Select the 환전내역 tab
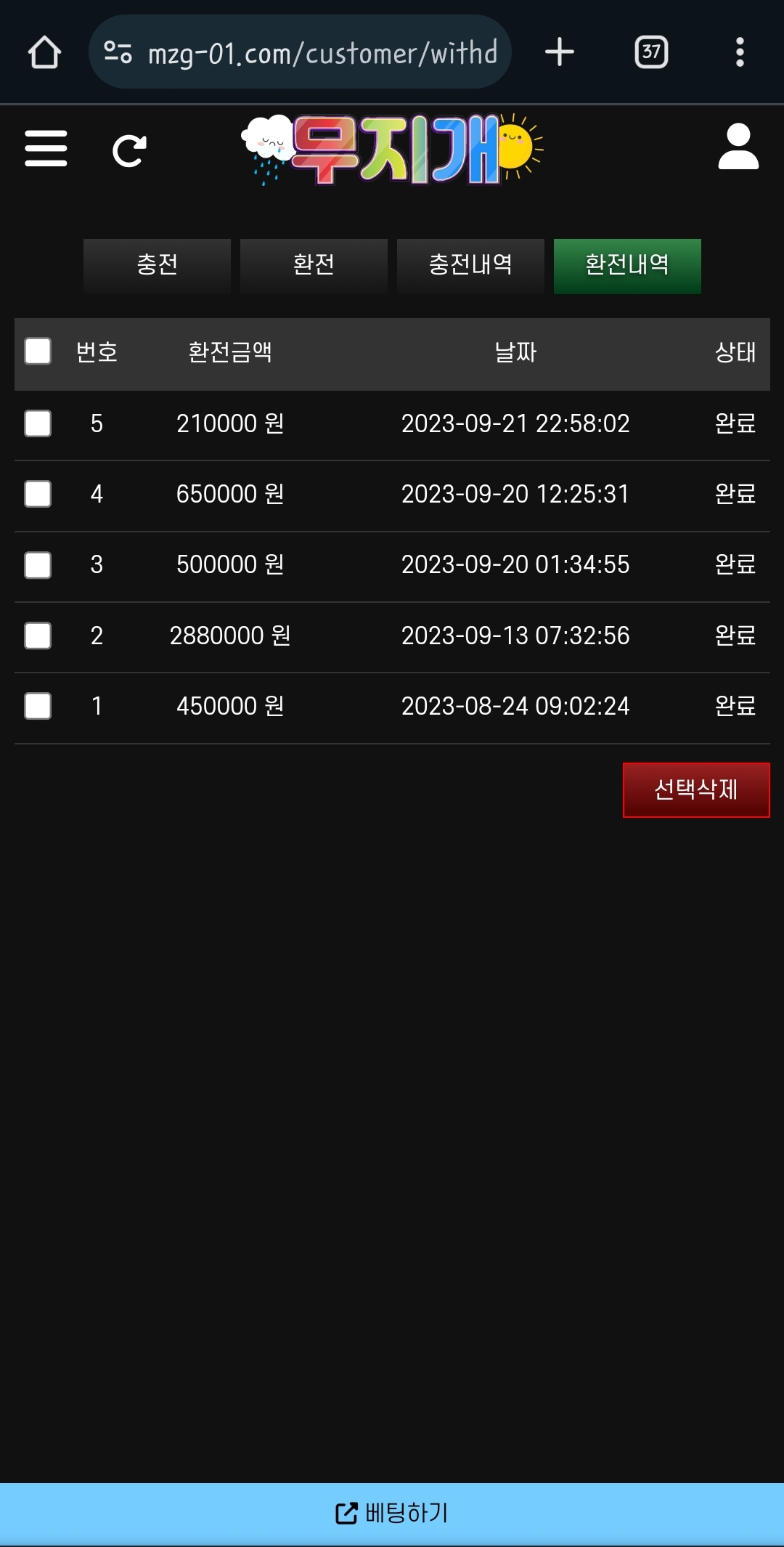Screen dimensions: 784x1547 (627, 266)
